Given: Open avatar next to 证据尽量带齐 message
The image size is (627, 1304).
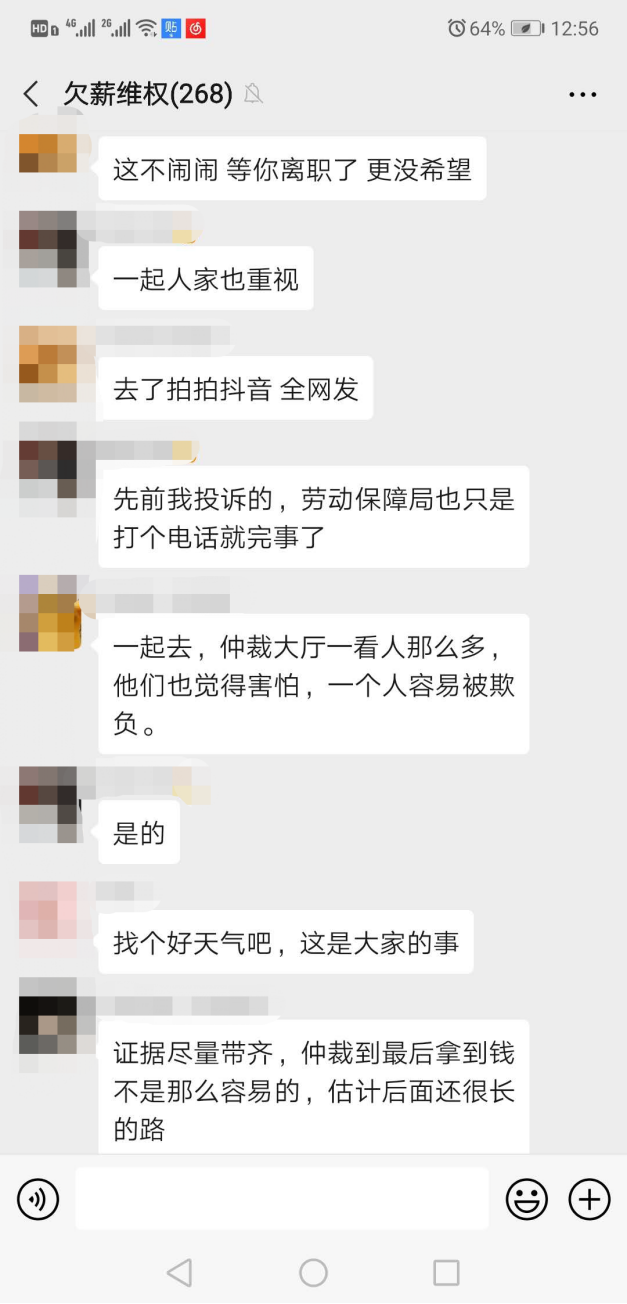Looking at the screenshot, I should click(48, 1016).
